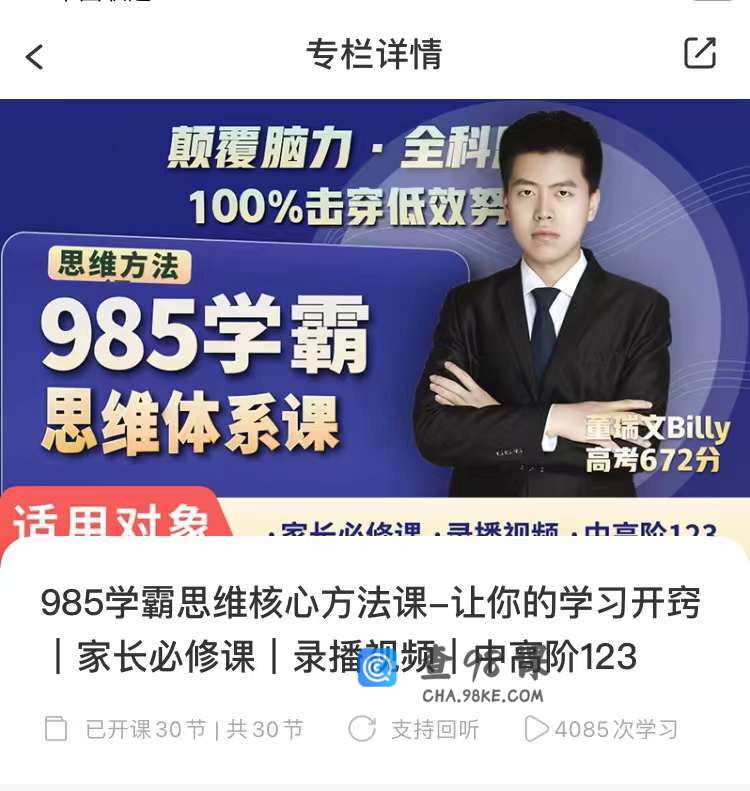Go back from the 专栏详情 page

point(35,57)
